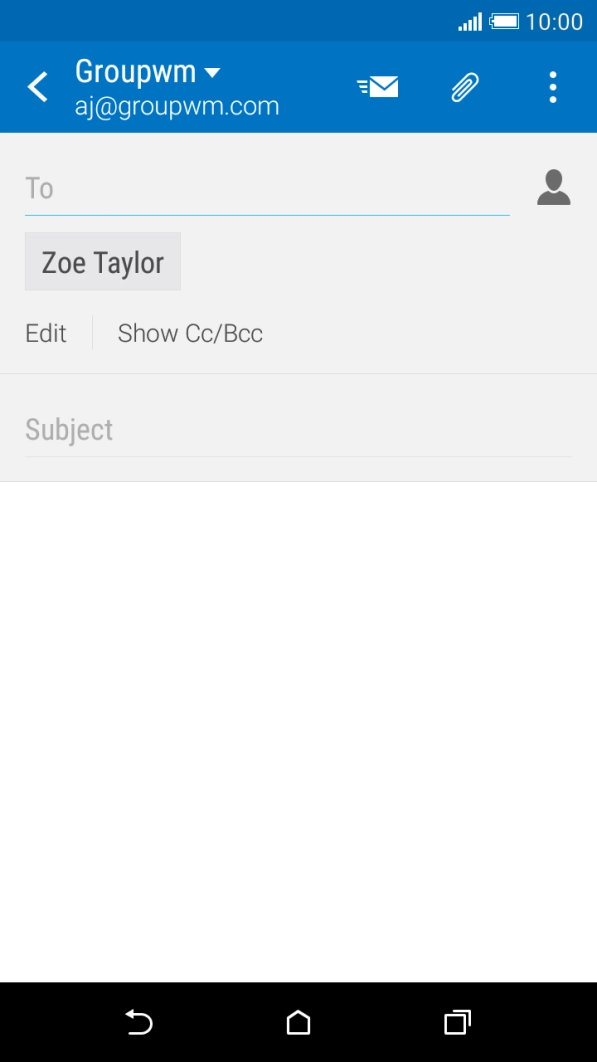
Task: Open recent apps
Action: [x=457, y=1022]
